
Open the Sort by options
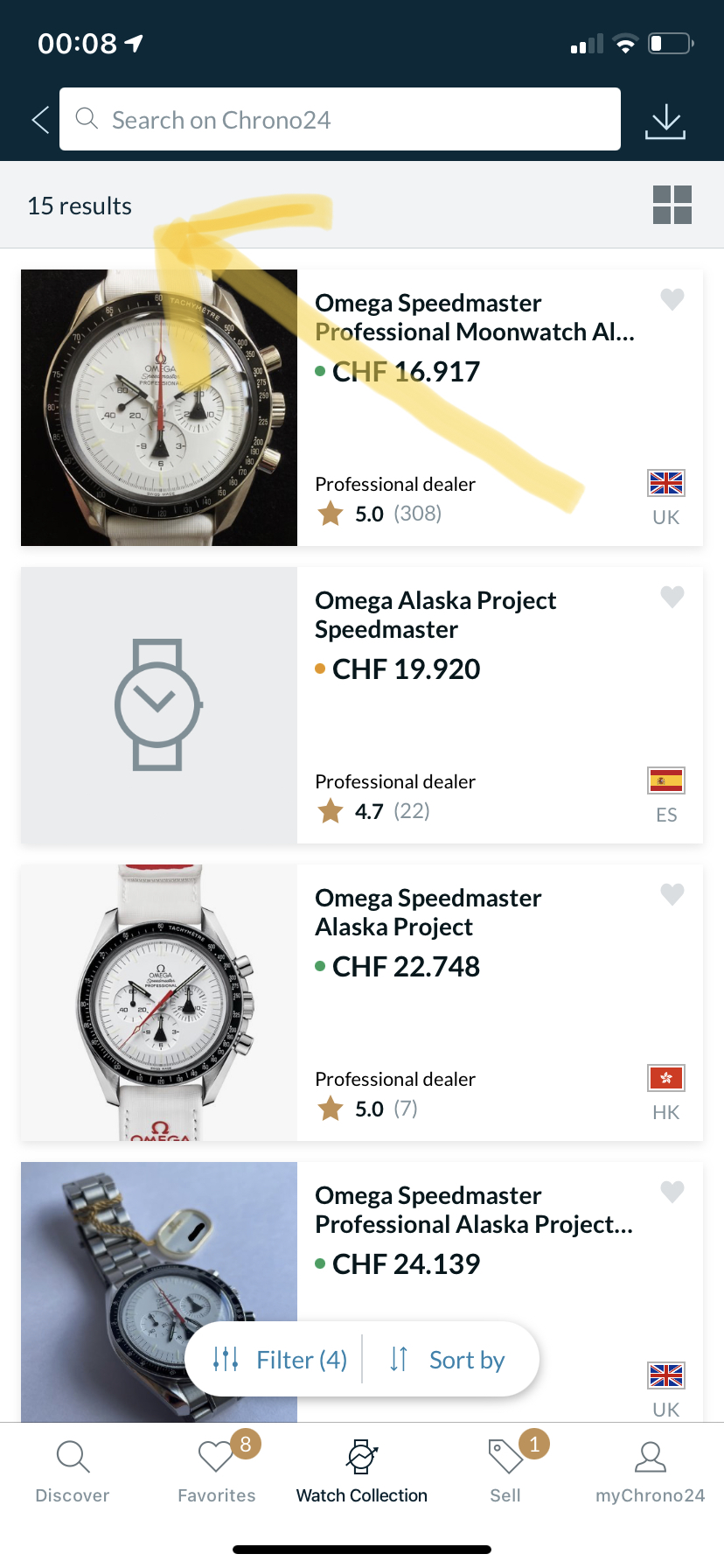448,1360
